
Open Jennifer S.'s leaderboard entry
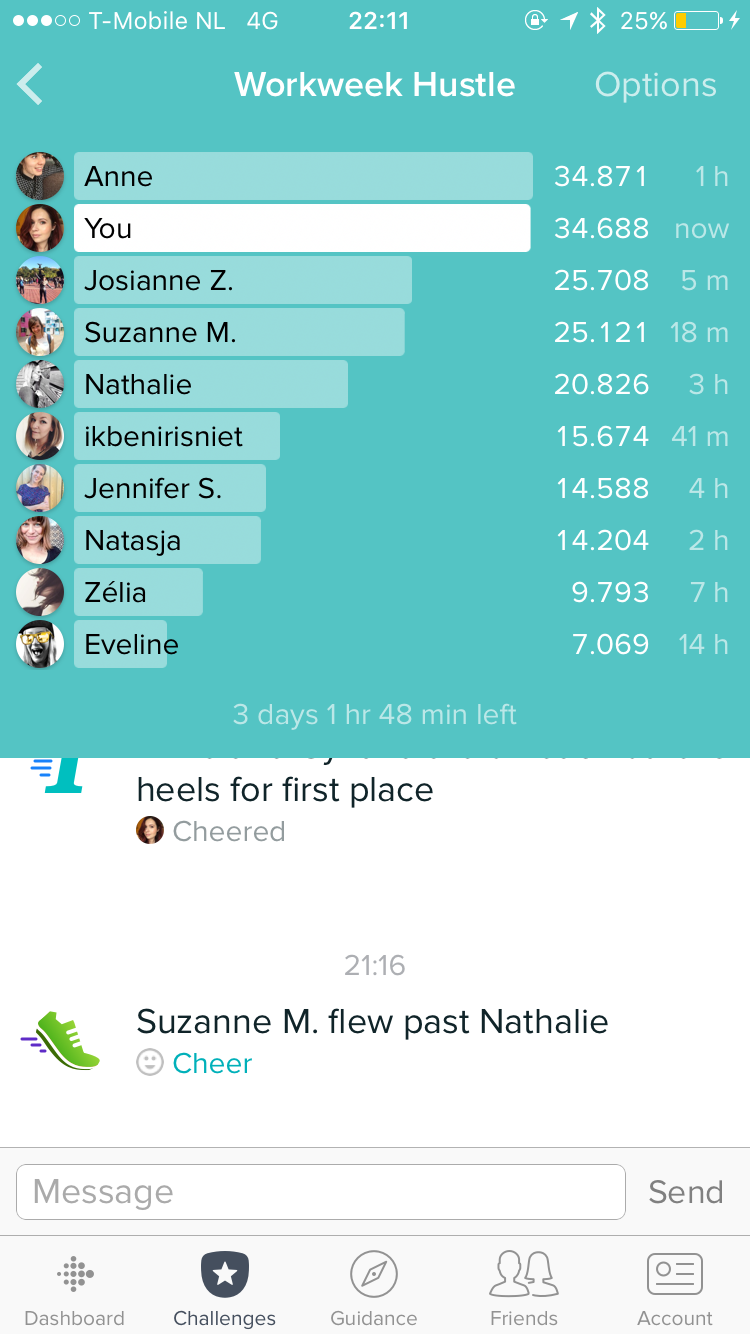click(169, 489)
